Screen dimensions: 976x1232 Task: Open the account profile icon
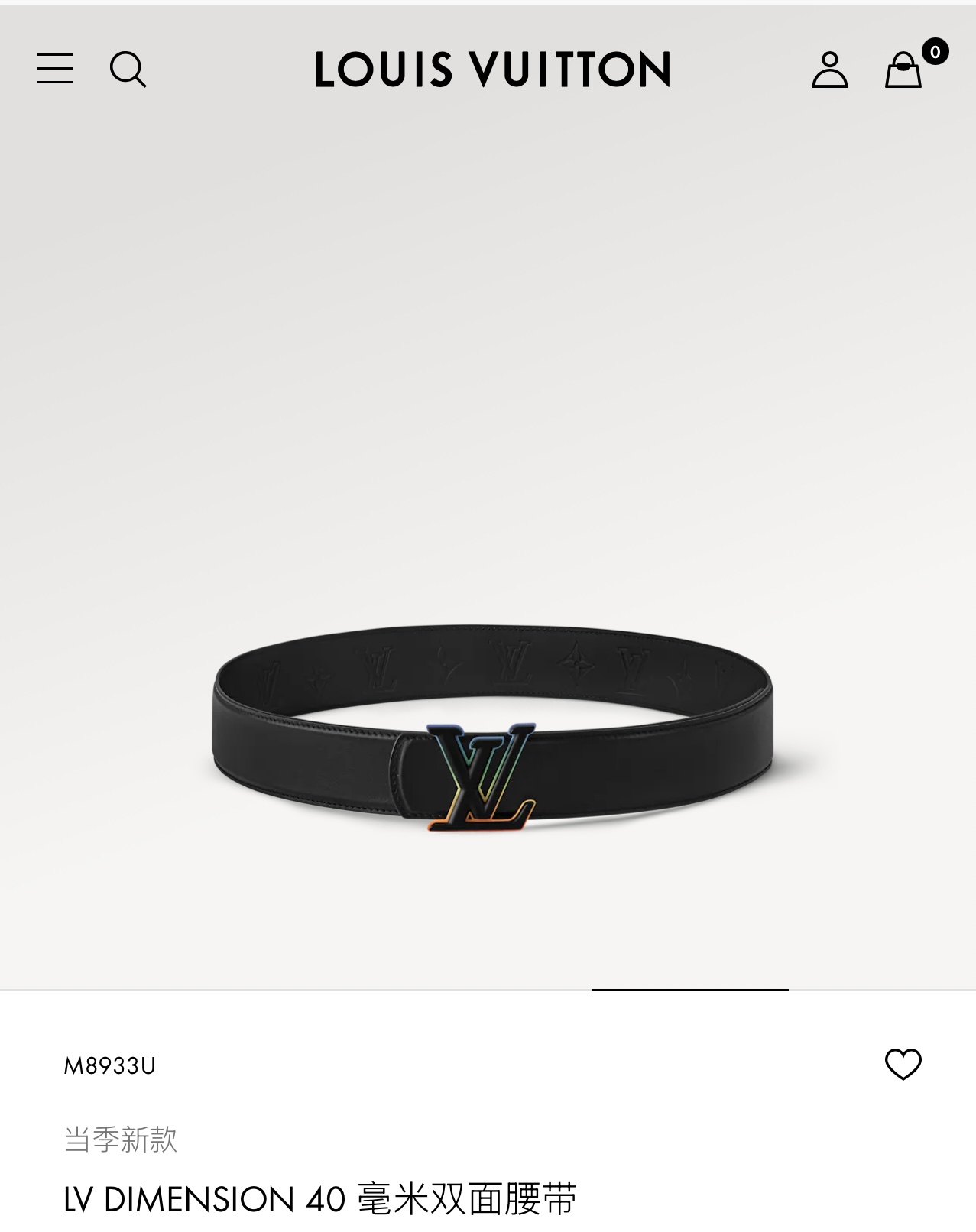tap(829, 70)
